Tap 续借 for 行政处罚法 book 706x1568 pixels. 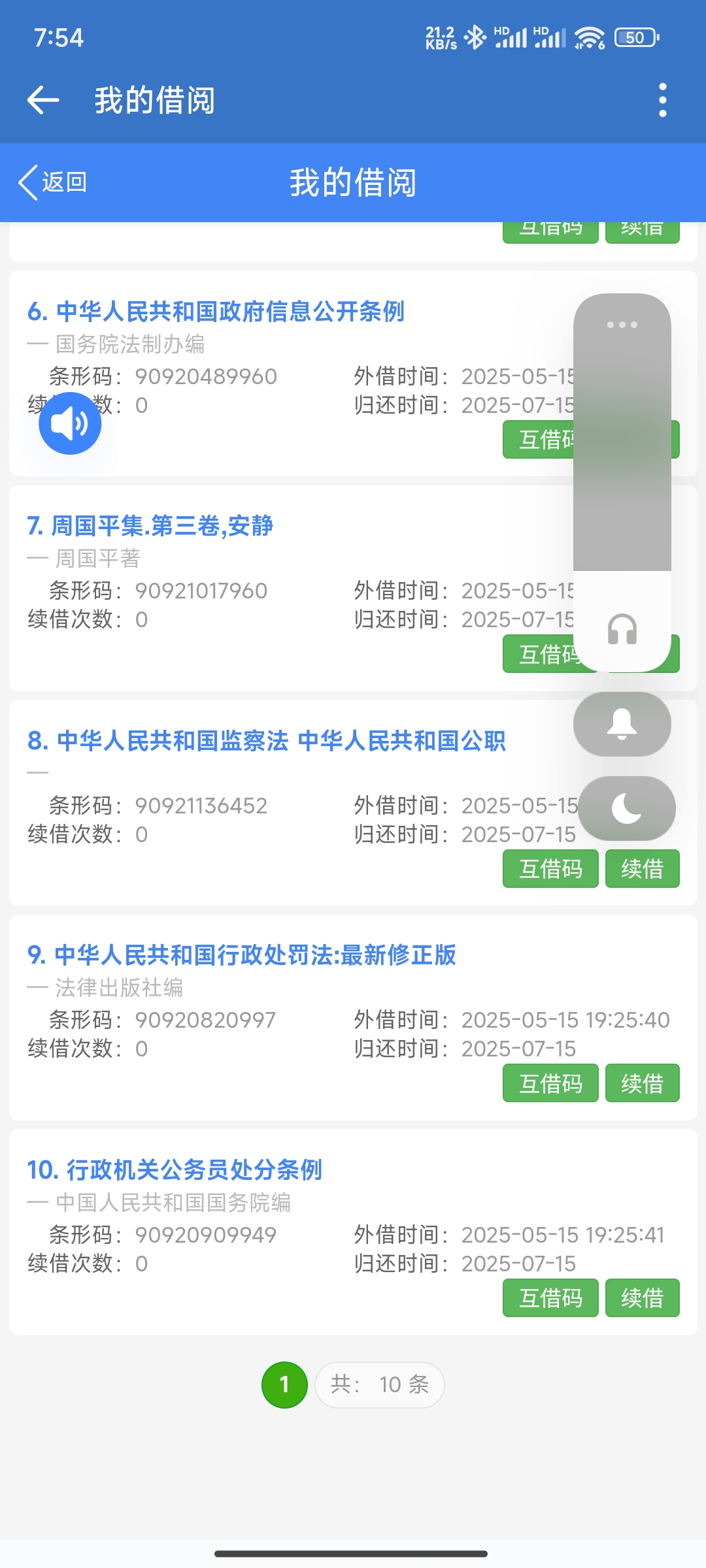point(642,1083)
